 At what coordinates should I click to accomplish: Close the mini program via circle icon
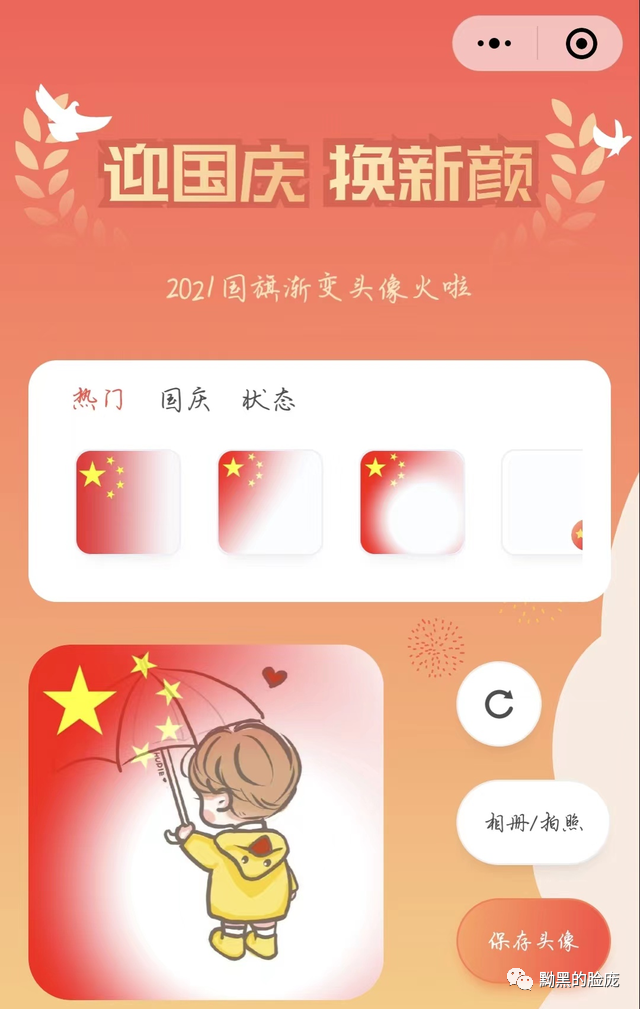point(580,44)
